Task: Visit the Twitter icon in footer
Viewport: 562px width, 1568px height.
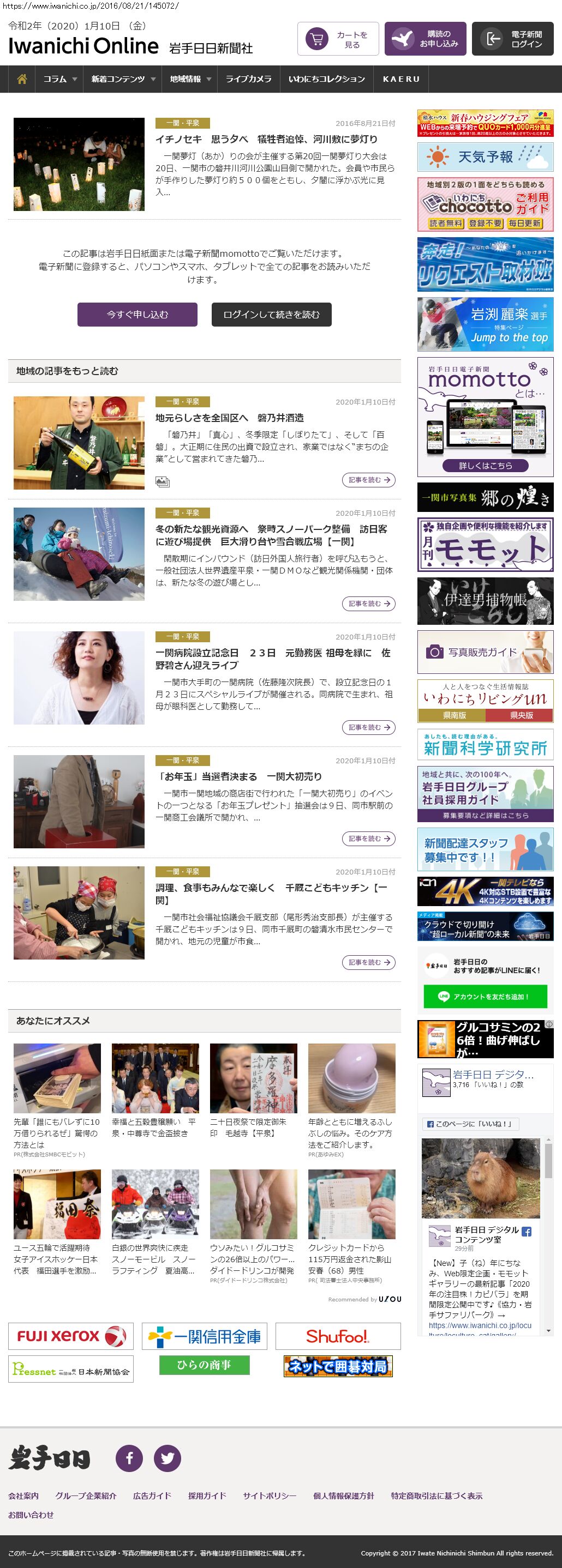Action: click(168, 1458)
